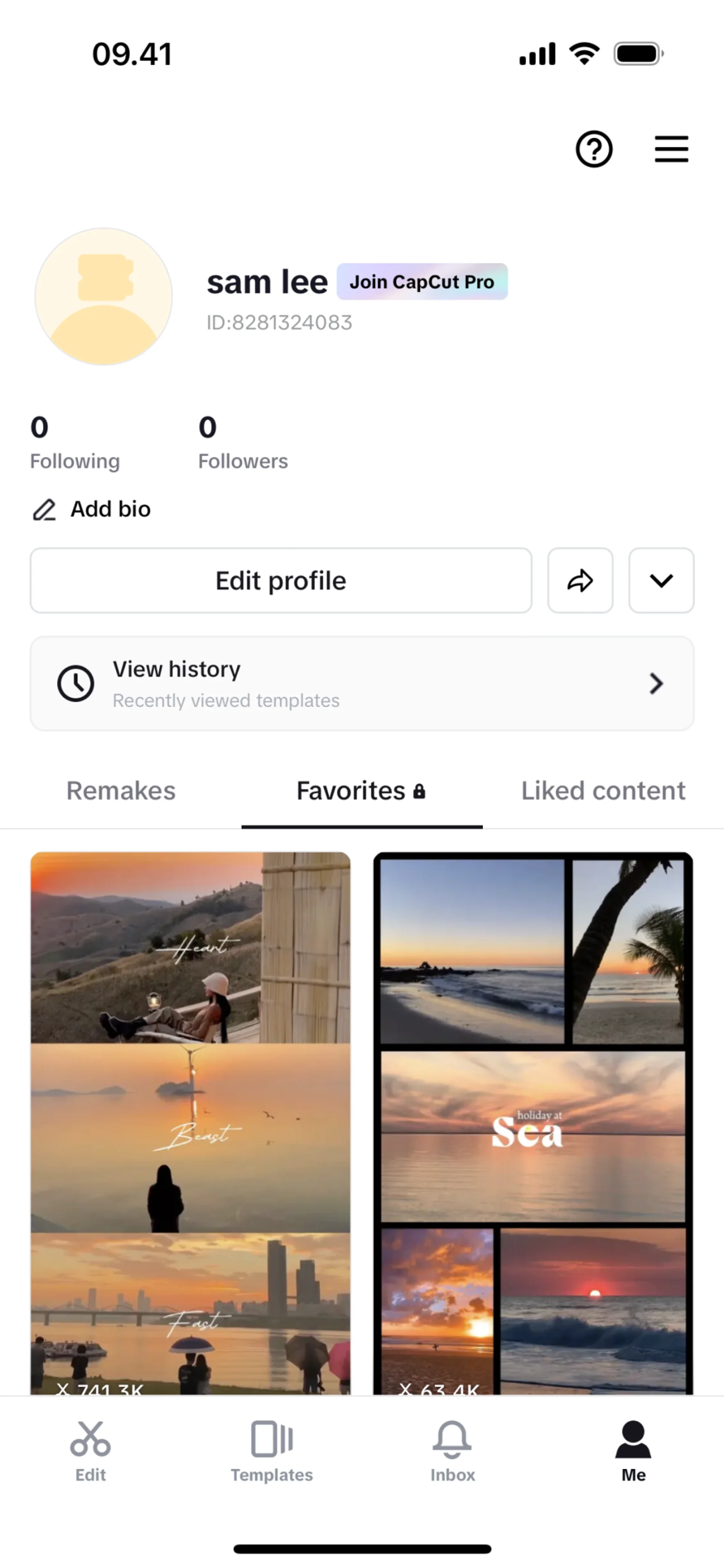Viewport: 724px width, 1568px height.
Task: Check the Inbox tab
Action: pos(452,1451)
